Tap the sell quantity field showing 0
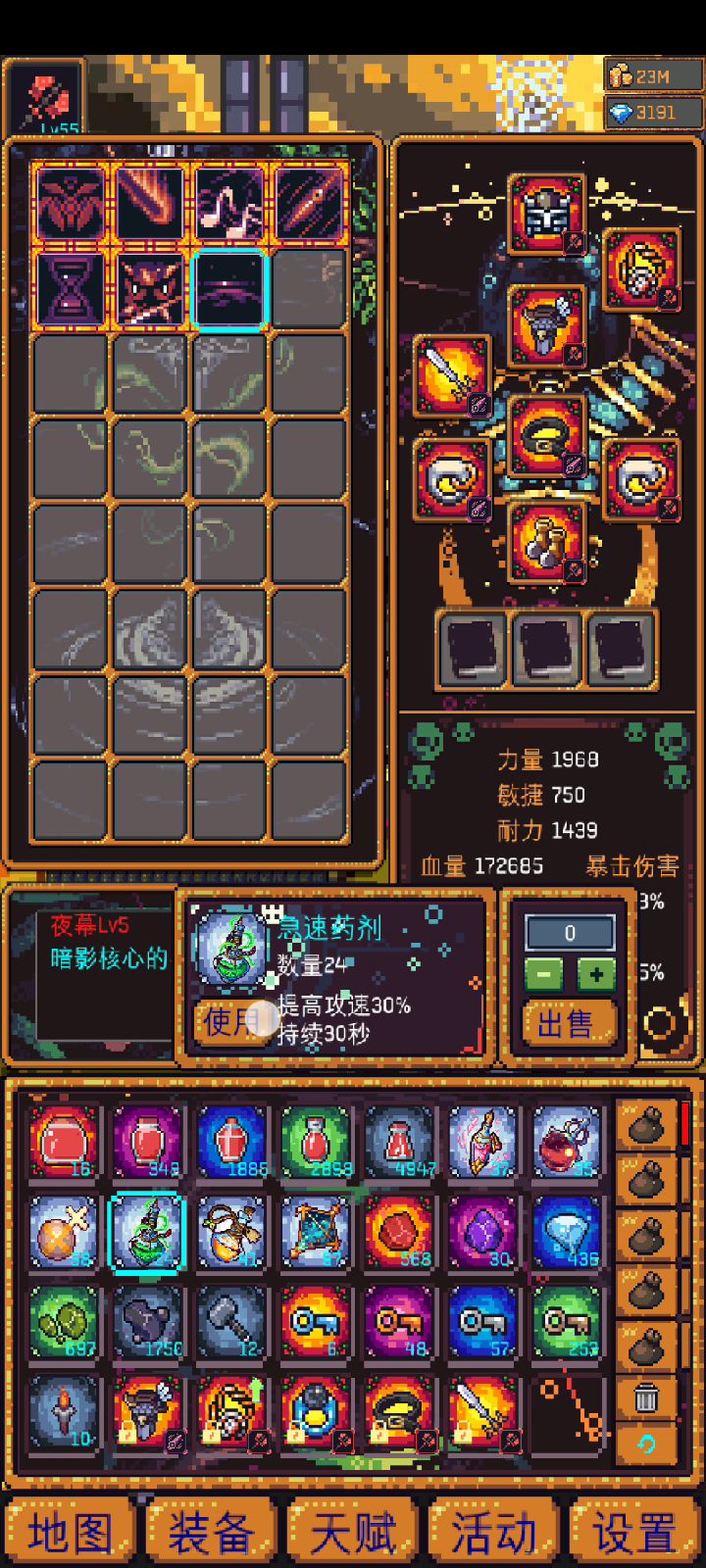This screenshot has height=1568, width=706. point(570,933)
